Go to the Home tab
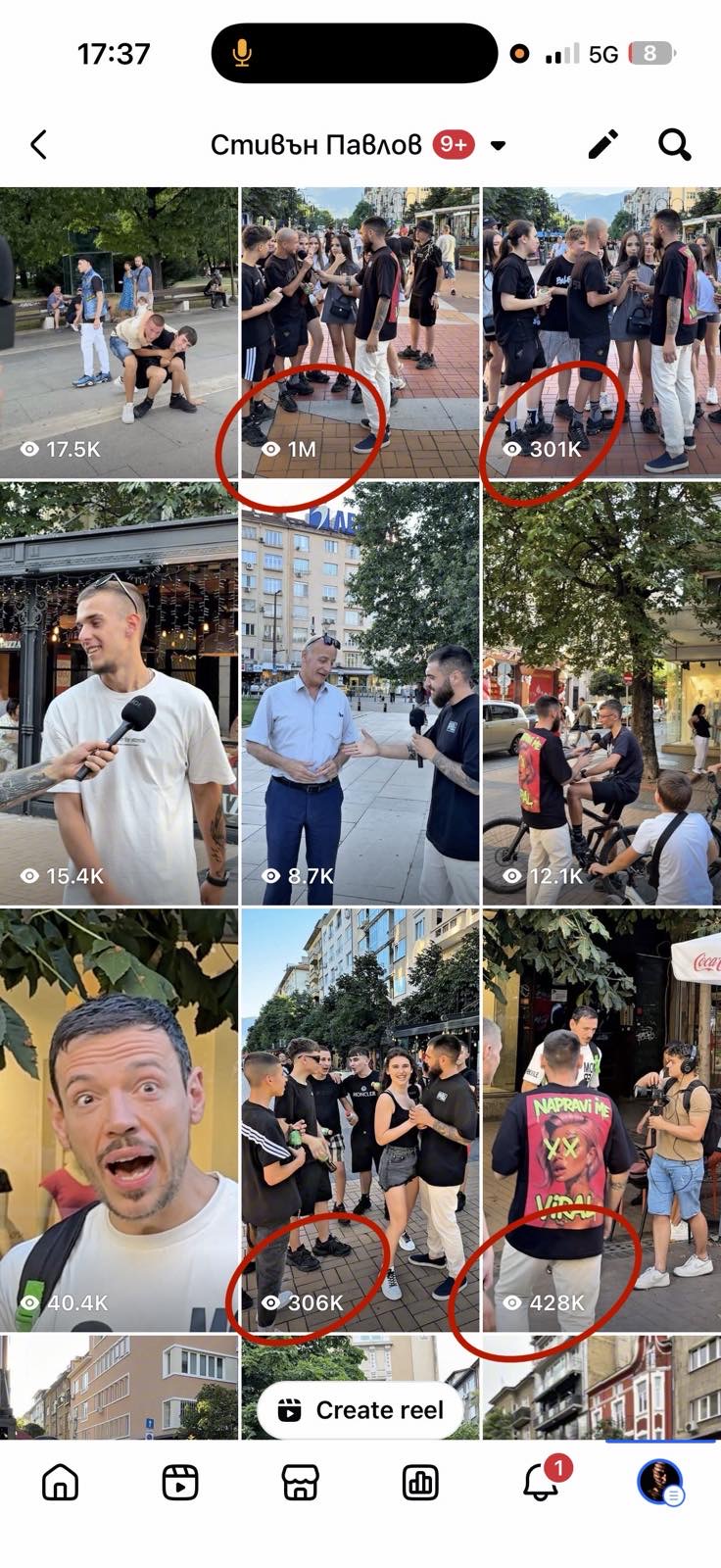 [x=60, y=1483]
